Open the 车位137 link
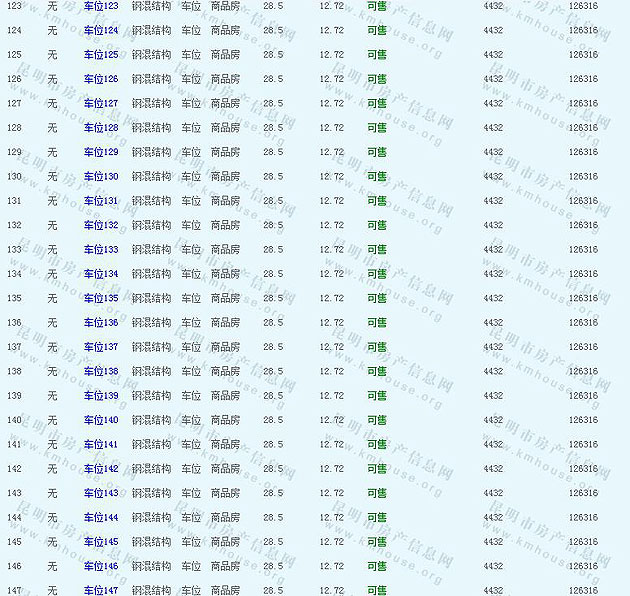The width and height of the screenshot is (630, 596). [100, 347]
